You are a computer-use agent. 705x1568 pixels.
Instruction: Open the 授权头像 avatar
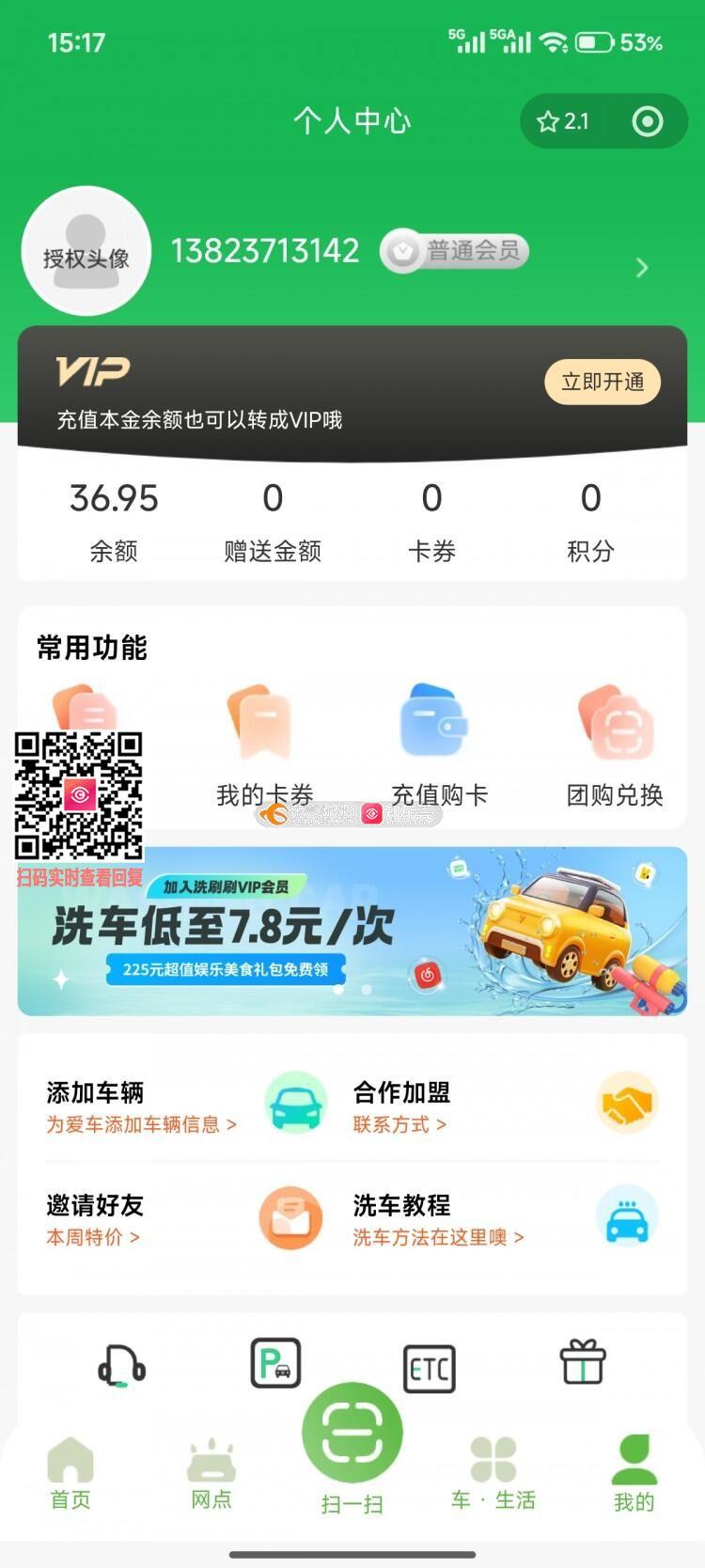86,252
